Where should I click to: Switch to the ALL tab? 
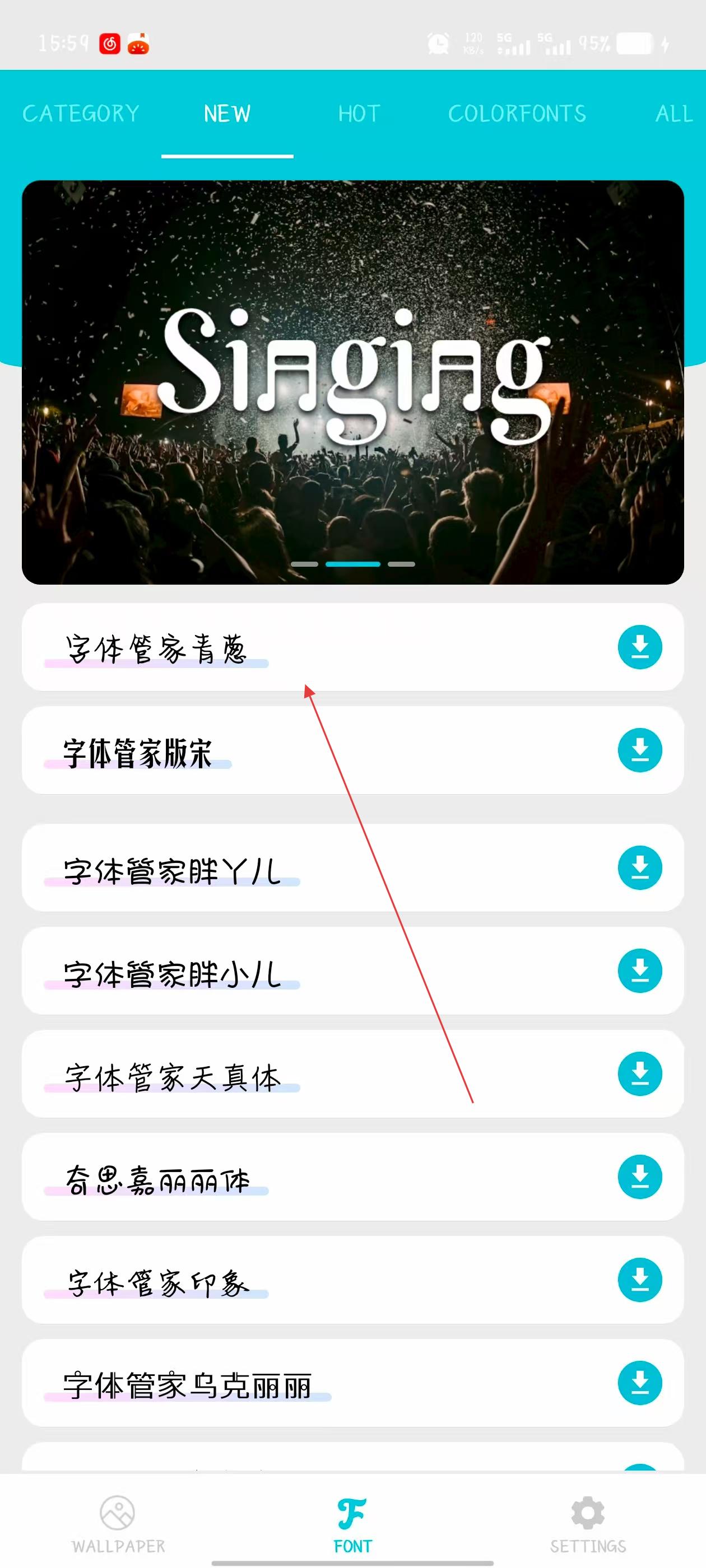pos(674,114)
